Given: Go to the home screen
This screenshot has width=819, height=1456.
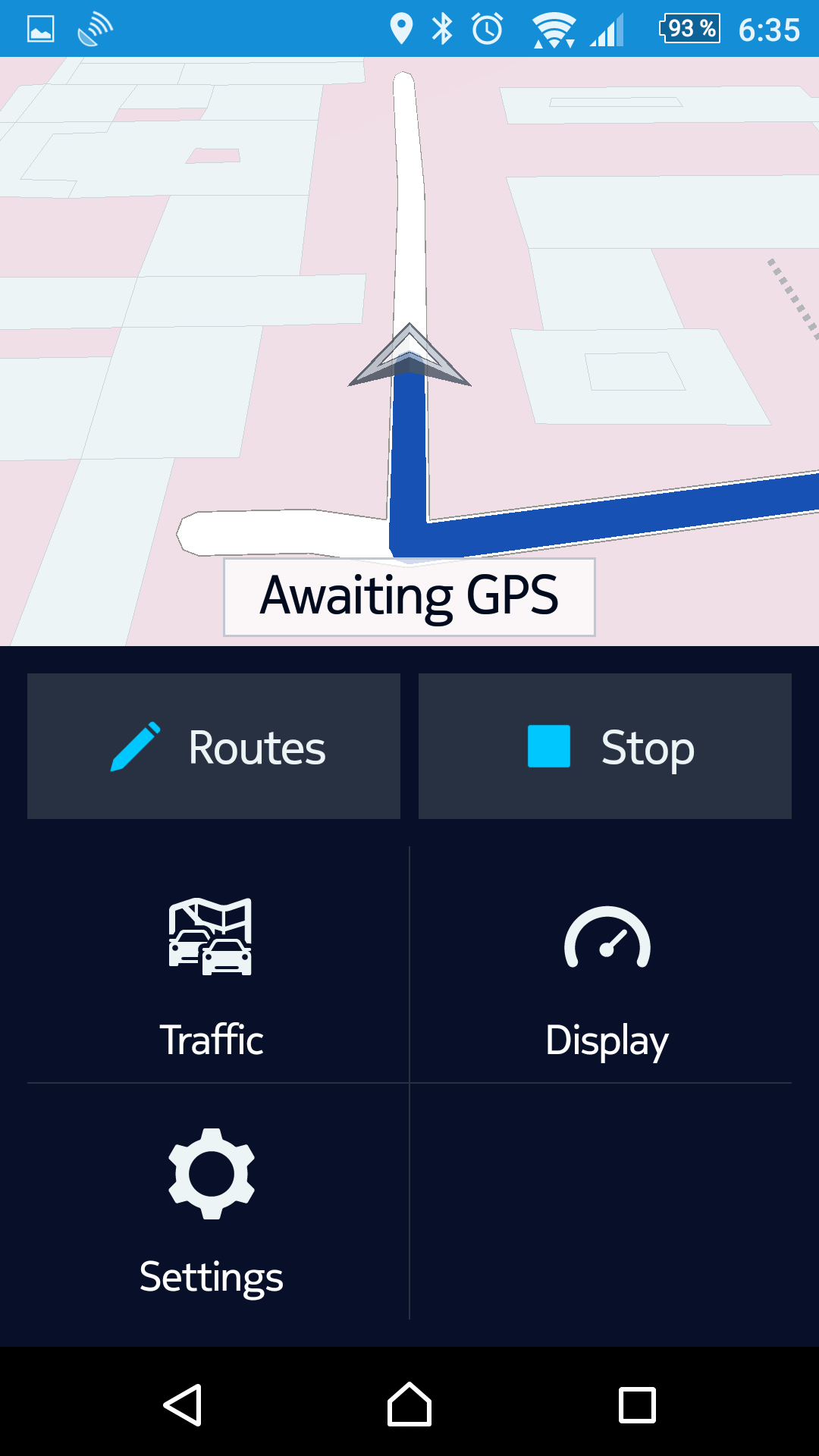Looking at the screenshot, I should (x=409, y=1404).
